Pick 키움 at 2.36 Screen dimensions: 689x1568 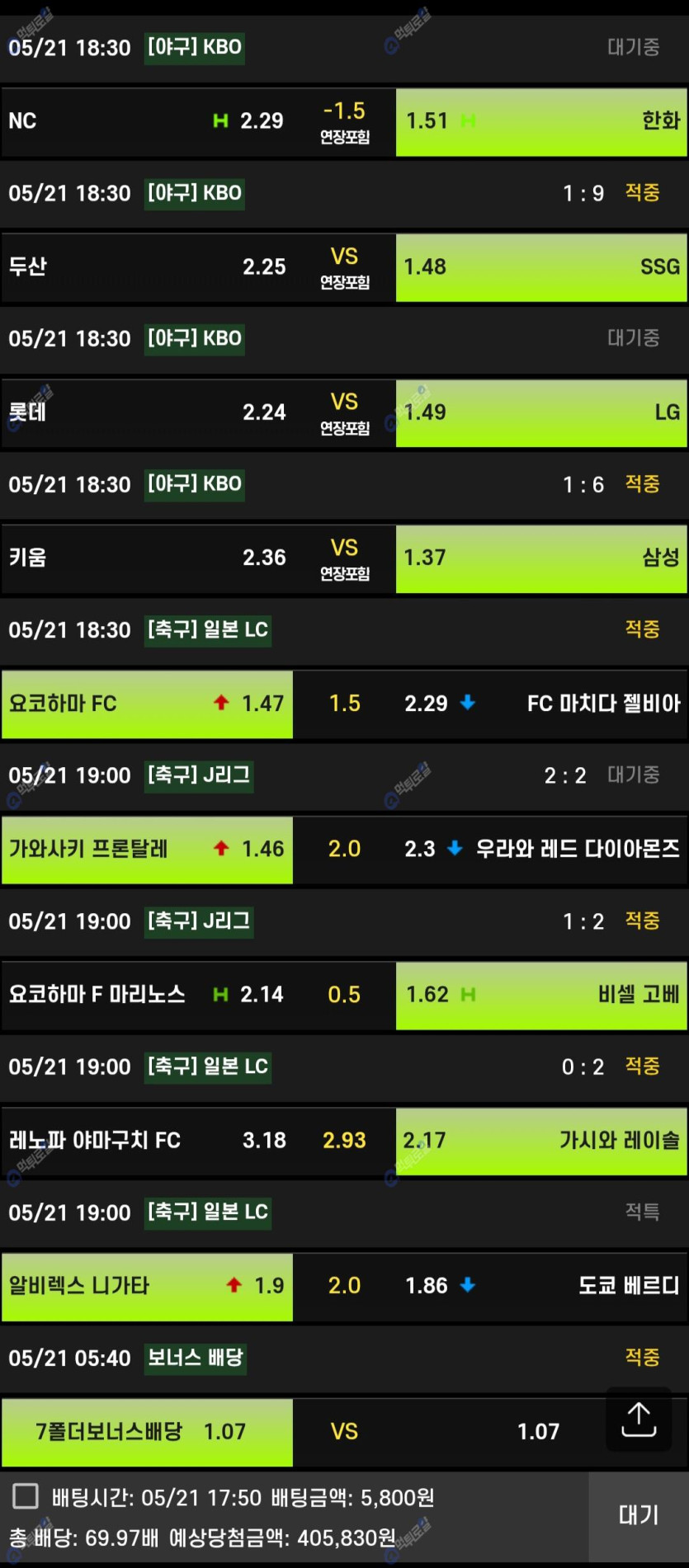[x=147, y=558]
